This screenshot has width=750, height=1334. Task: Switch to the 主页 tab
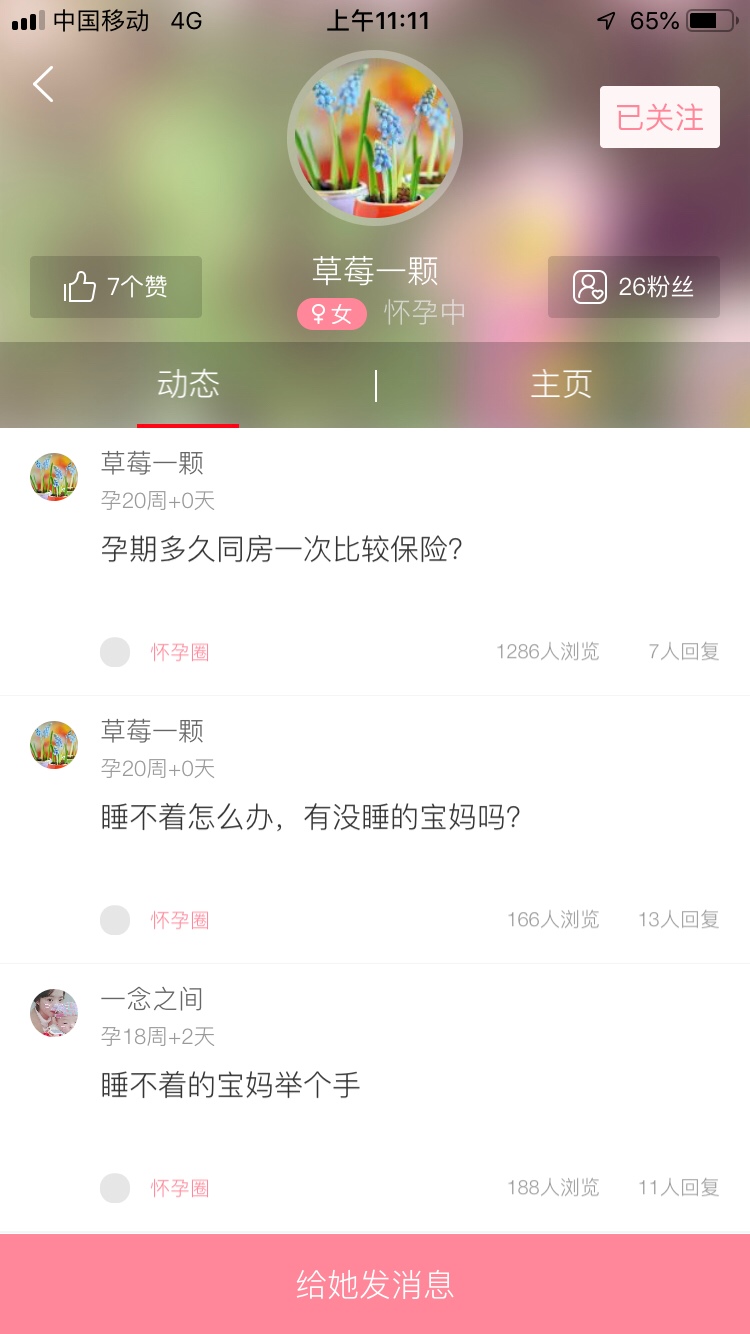click(561, 385)
